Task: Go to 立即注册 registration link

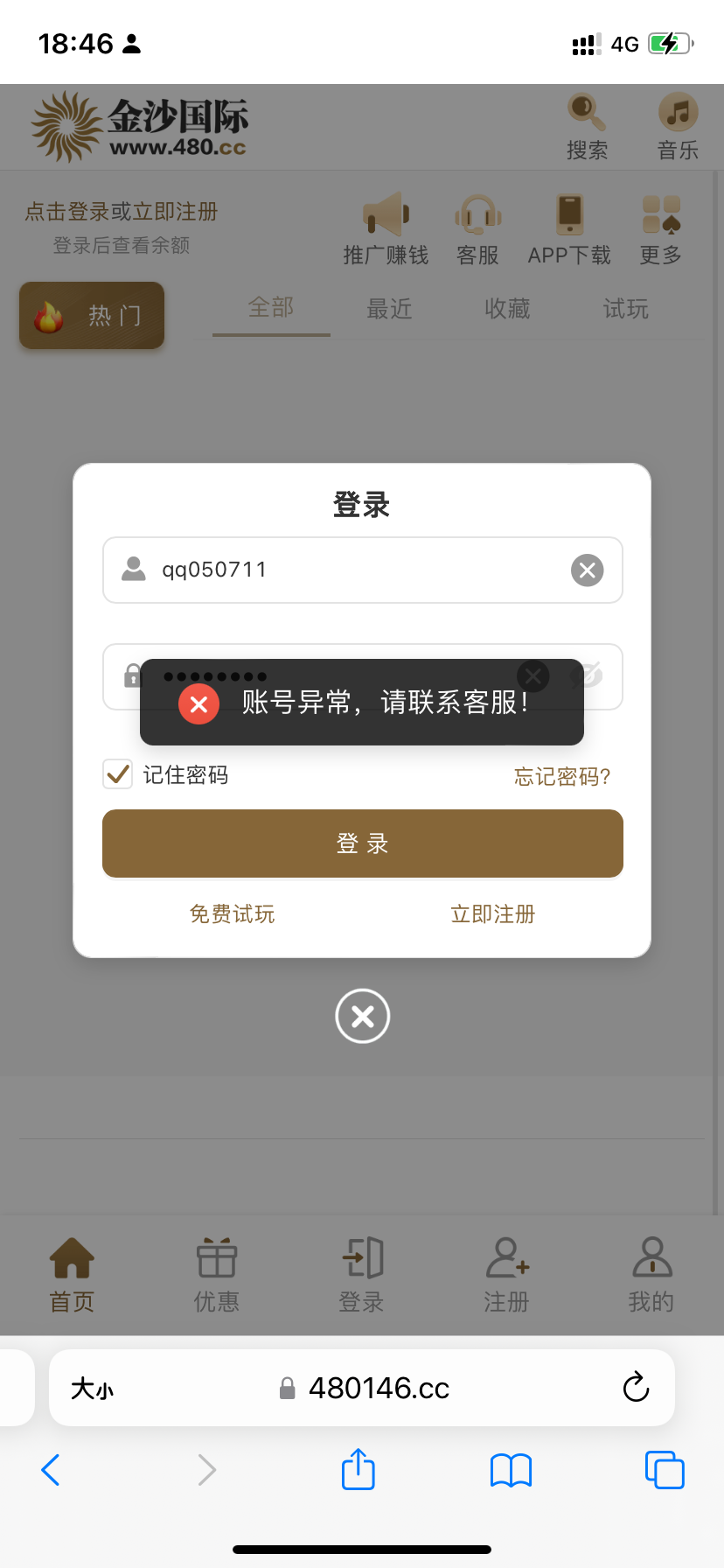Action: point(492,914)
